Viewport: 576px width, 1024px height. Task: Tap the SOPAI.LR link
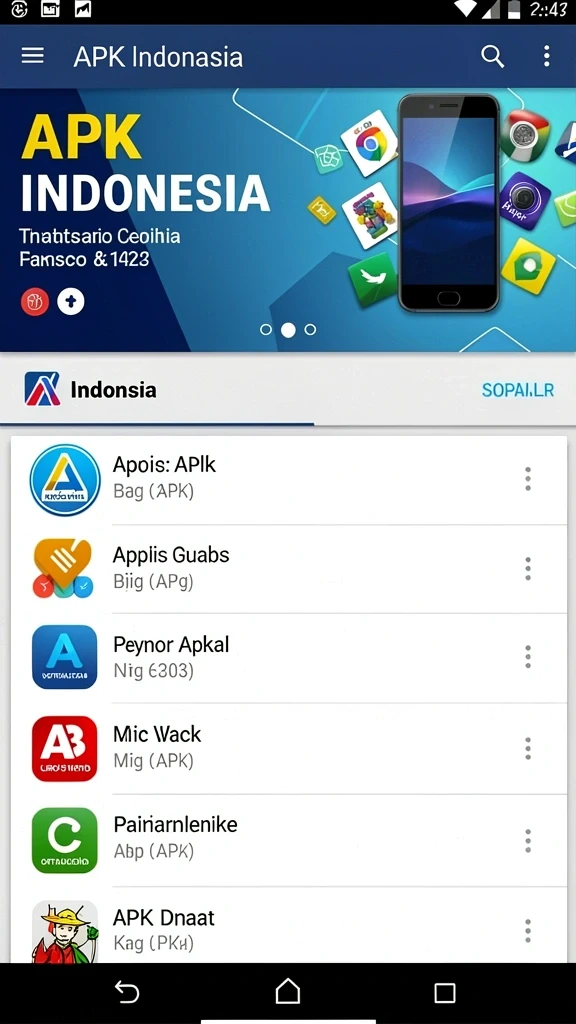click(x=518, y=391)
